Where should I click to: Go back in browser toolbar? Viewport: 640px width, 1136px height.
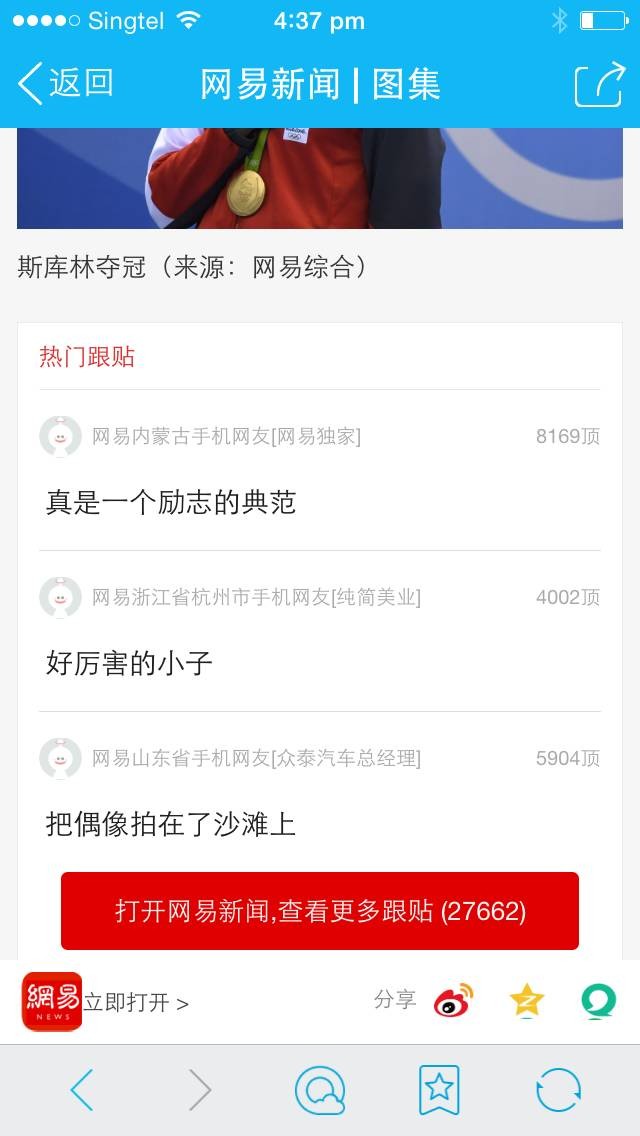82,1090
